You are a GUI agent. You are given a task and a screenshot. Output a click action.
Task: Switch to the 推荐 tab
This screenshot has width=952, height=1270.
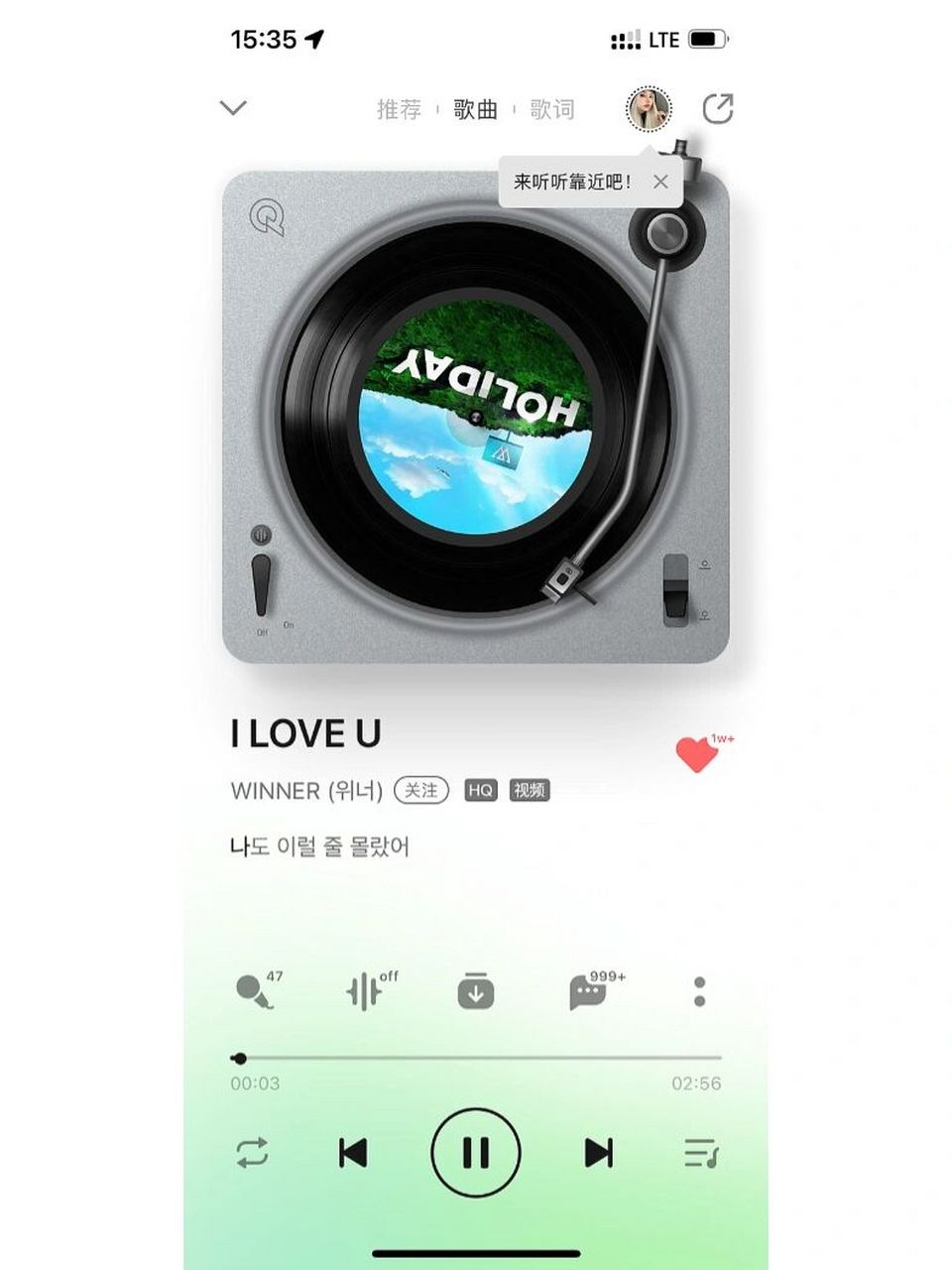tap(399, 109)
